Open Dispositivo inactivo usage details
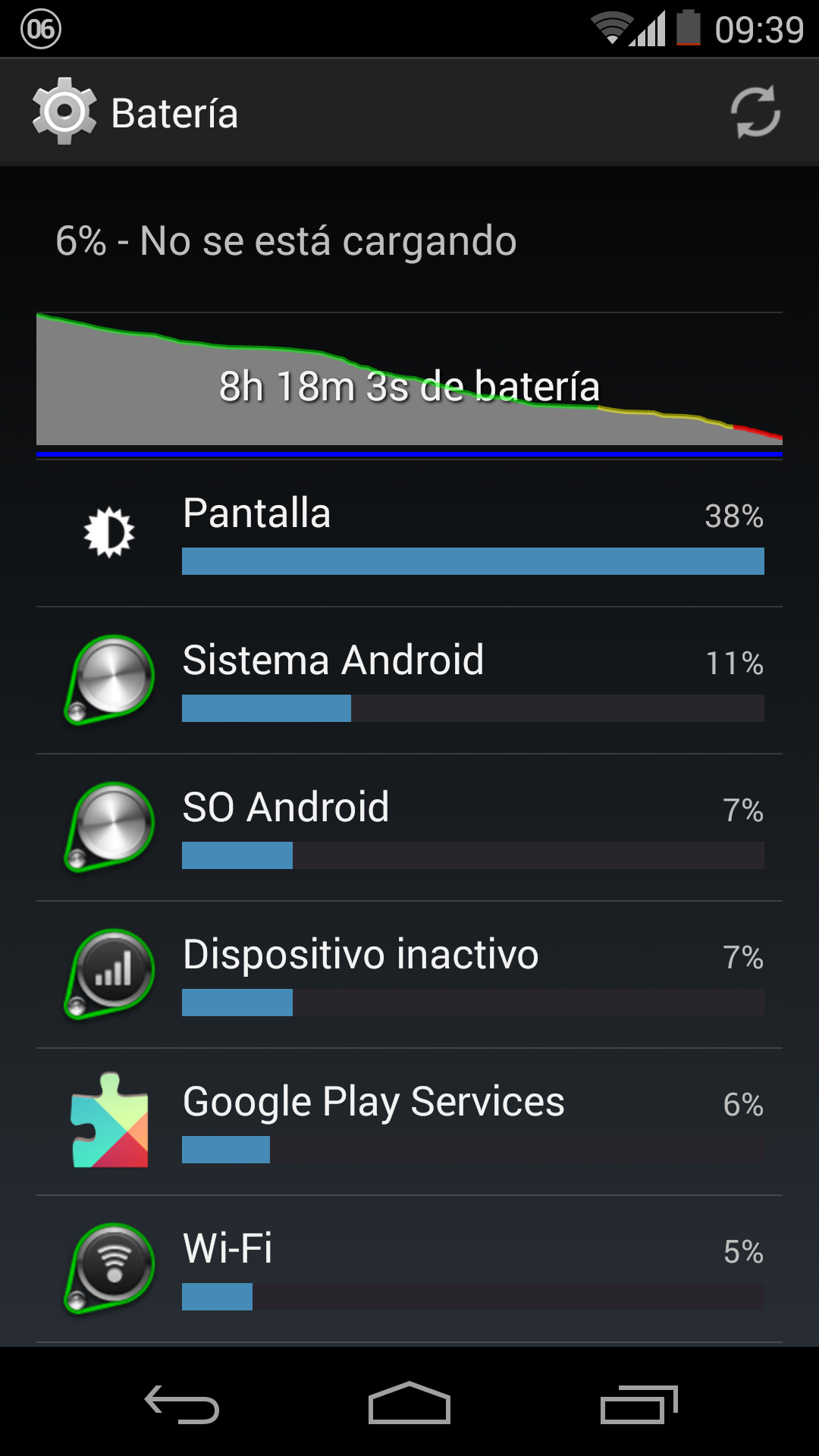This screenshot has height=1456, width=819. tap(409, 974)
